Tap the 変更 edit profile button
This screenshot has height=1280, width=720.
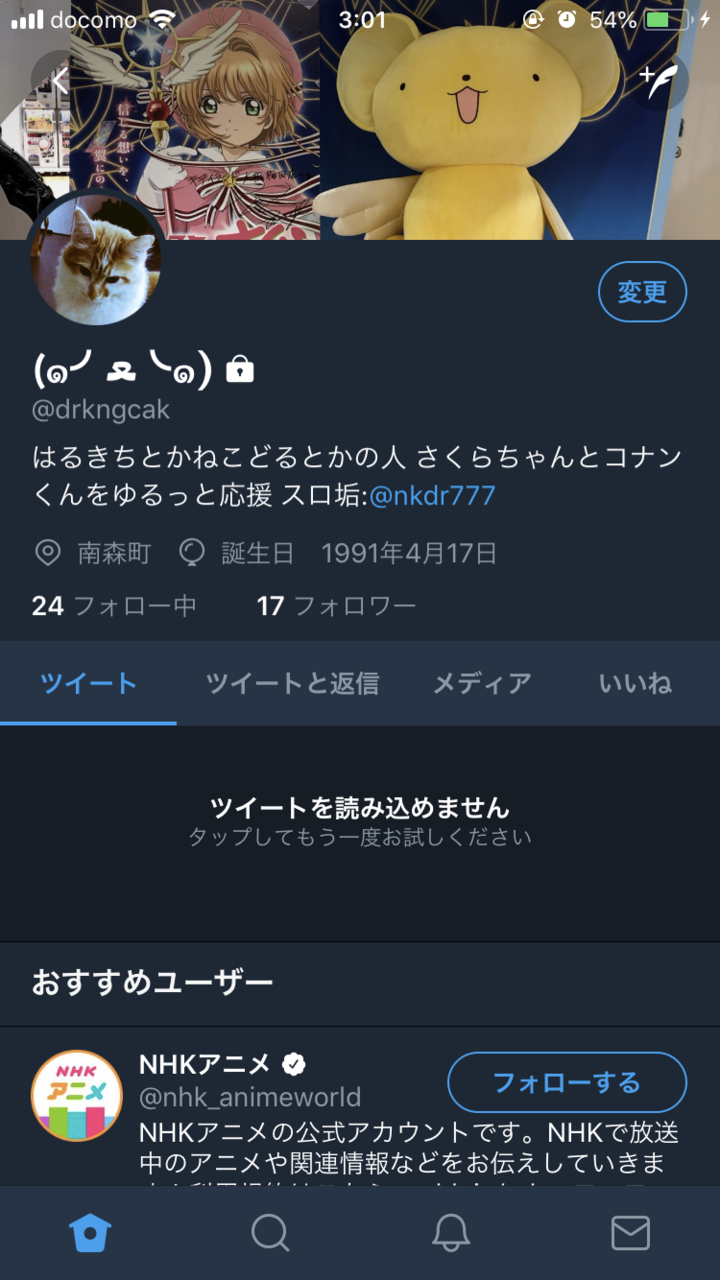tap(642, 292)
